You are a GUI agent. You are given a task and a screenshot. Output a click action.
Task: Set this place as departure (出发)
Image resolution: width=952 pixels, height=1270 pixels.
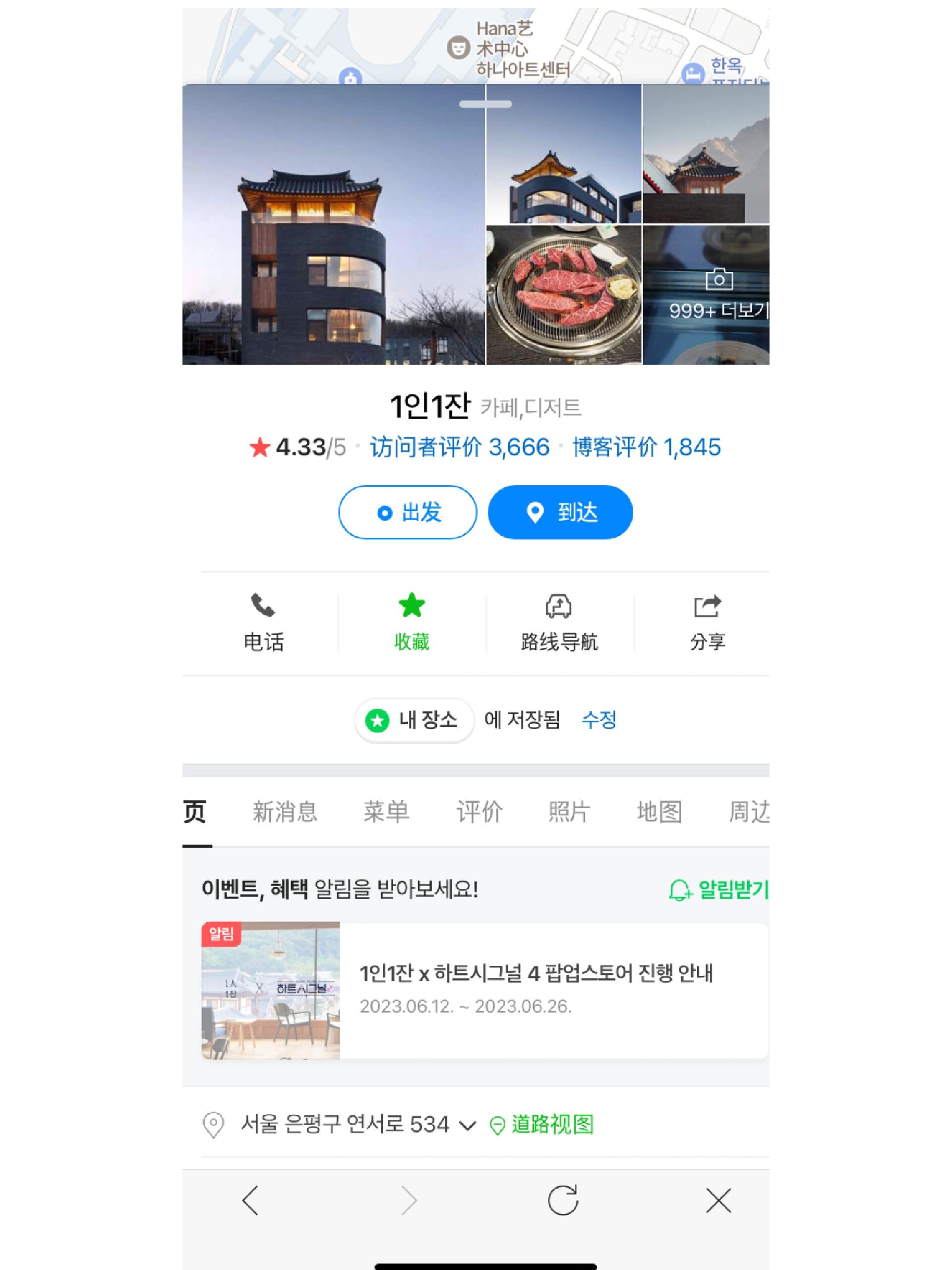tap(407, 512)
